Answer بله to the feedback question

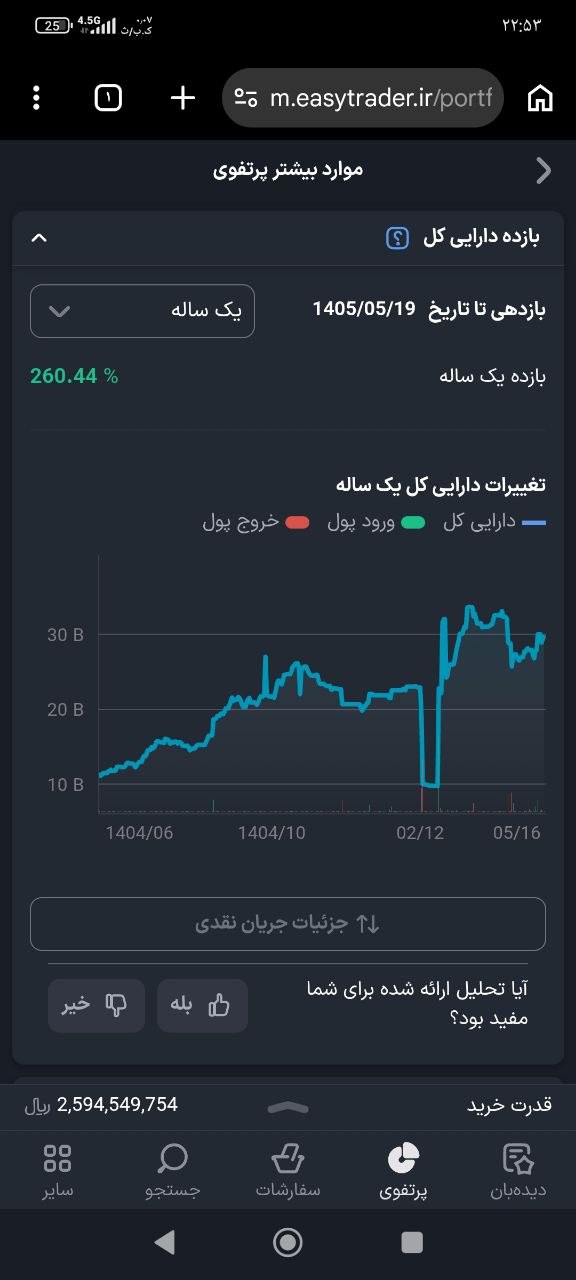[x=202, y=1005]
